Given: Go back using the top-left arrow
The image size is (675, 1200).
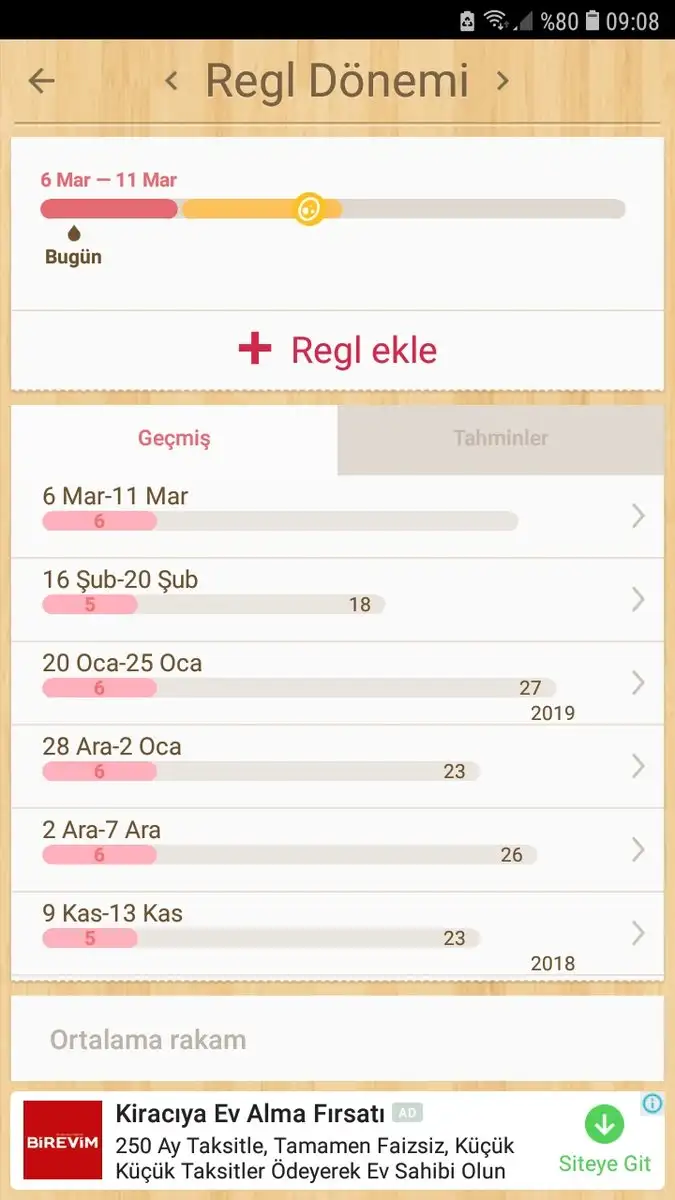Looking at the screenshot, I should tap(41, 81).
